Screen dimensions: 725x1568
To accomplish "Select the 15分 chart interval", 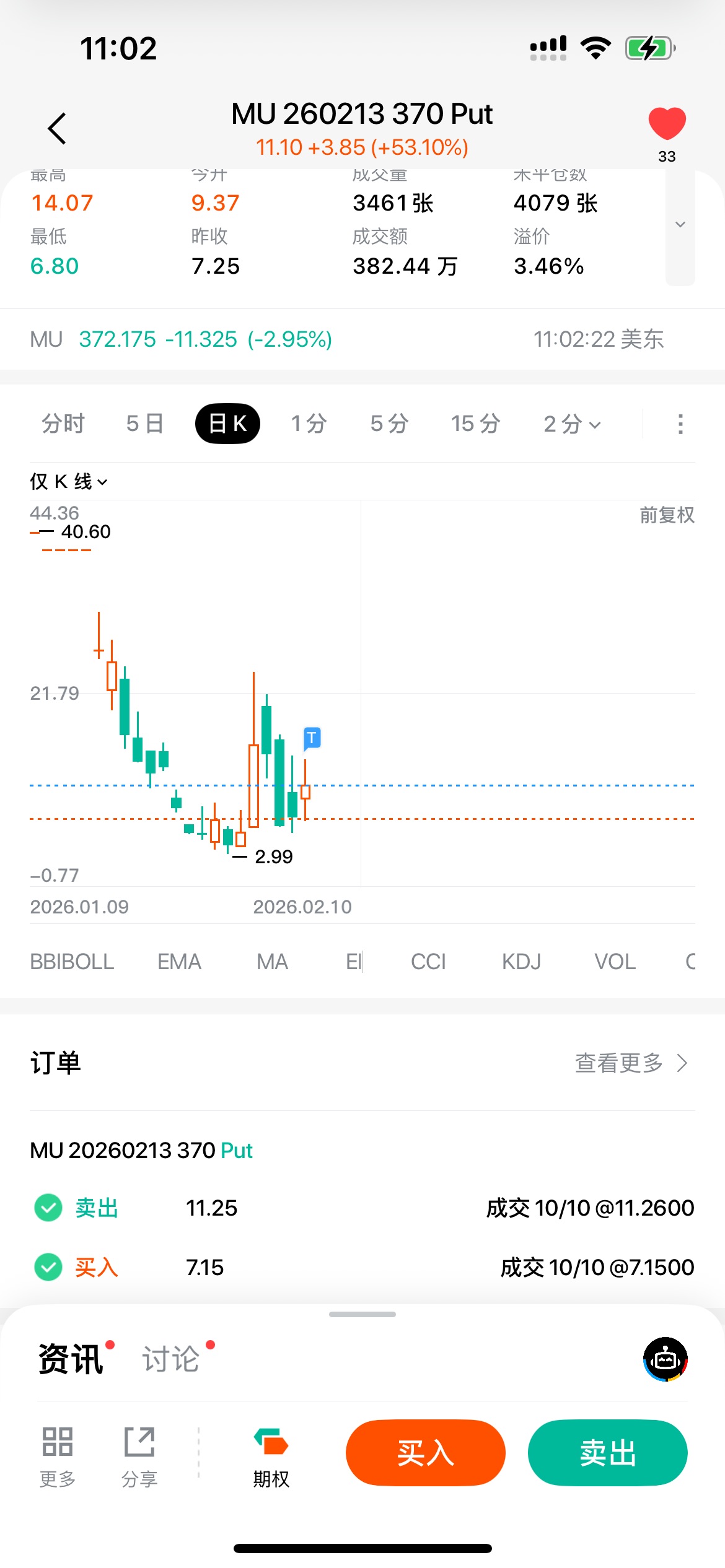I will pos(475,424).
